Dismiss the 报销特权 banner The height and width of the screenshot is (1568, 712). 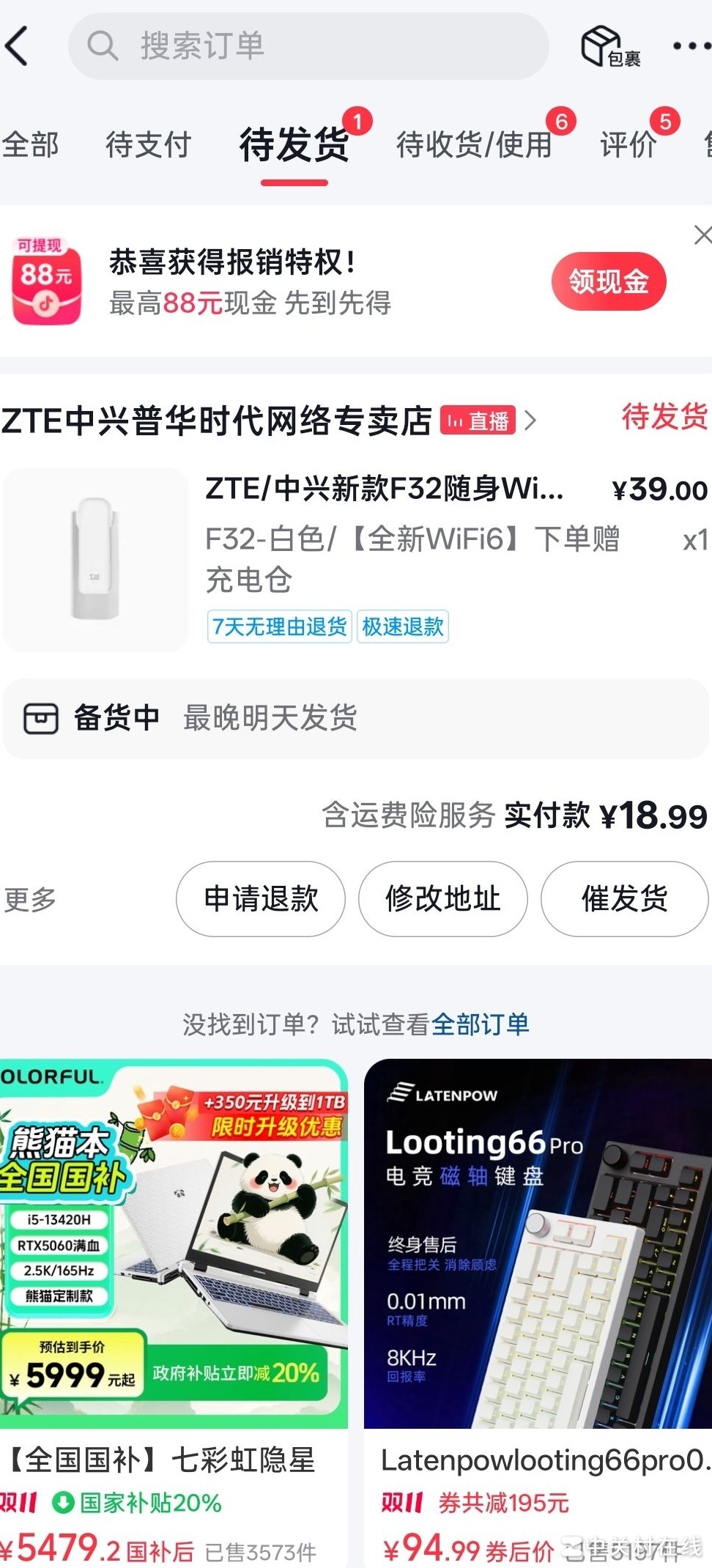702,235
